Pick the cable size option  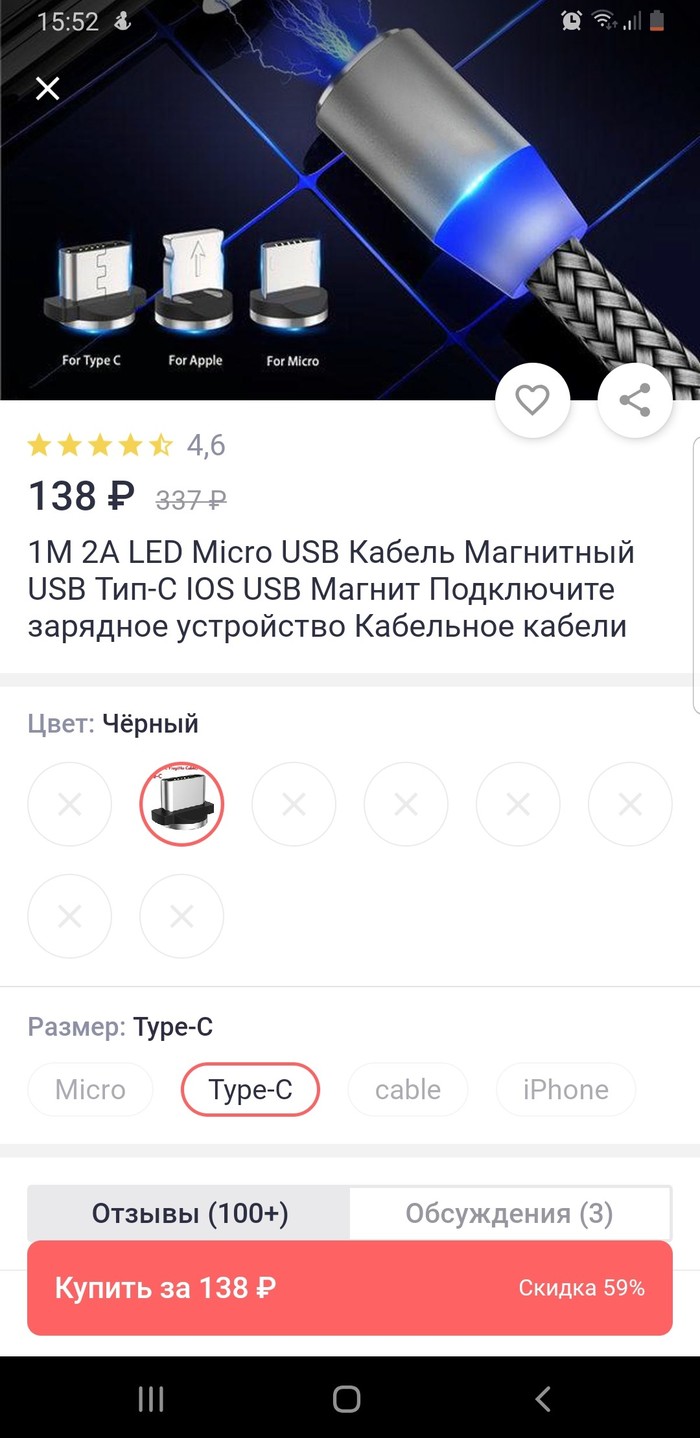[x=407, y=1089]
